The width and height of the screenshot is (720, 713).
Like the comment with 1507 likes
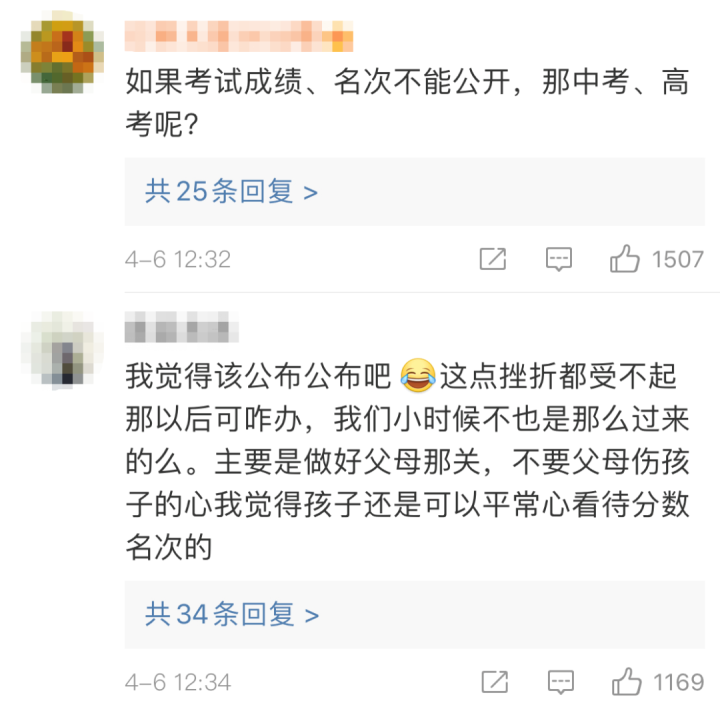(626, 260)
